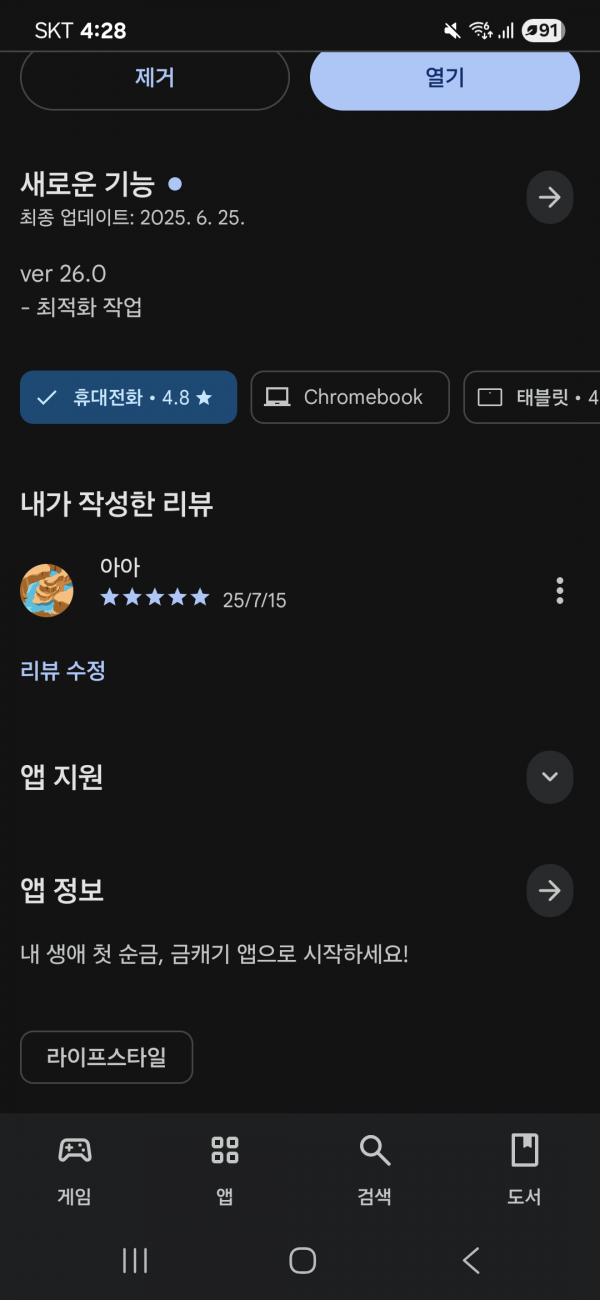
Task: Open 새로운 기능 details arrow
Action: coord(549,197)
